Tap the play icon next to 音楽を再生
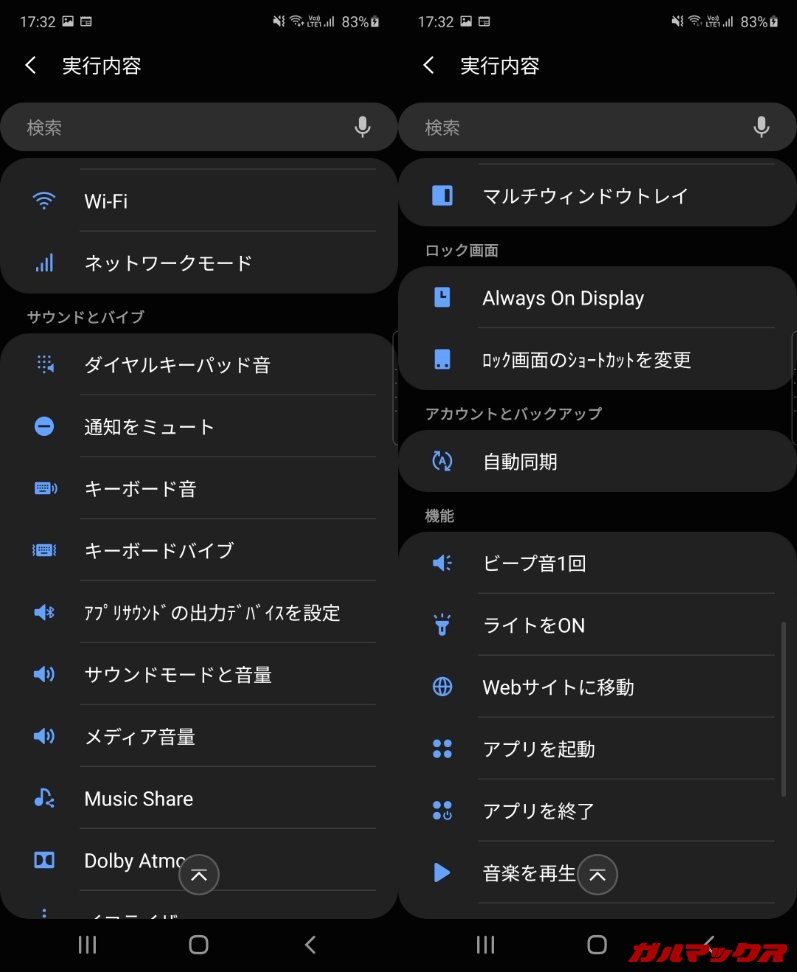The height and width of the screenshot is (972, 797). [442, 873]
